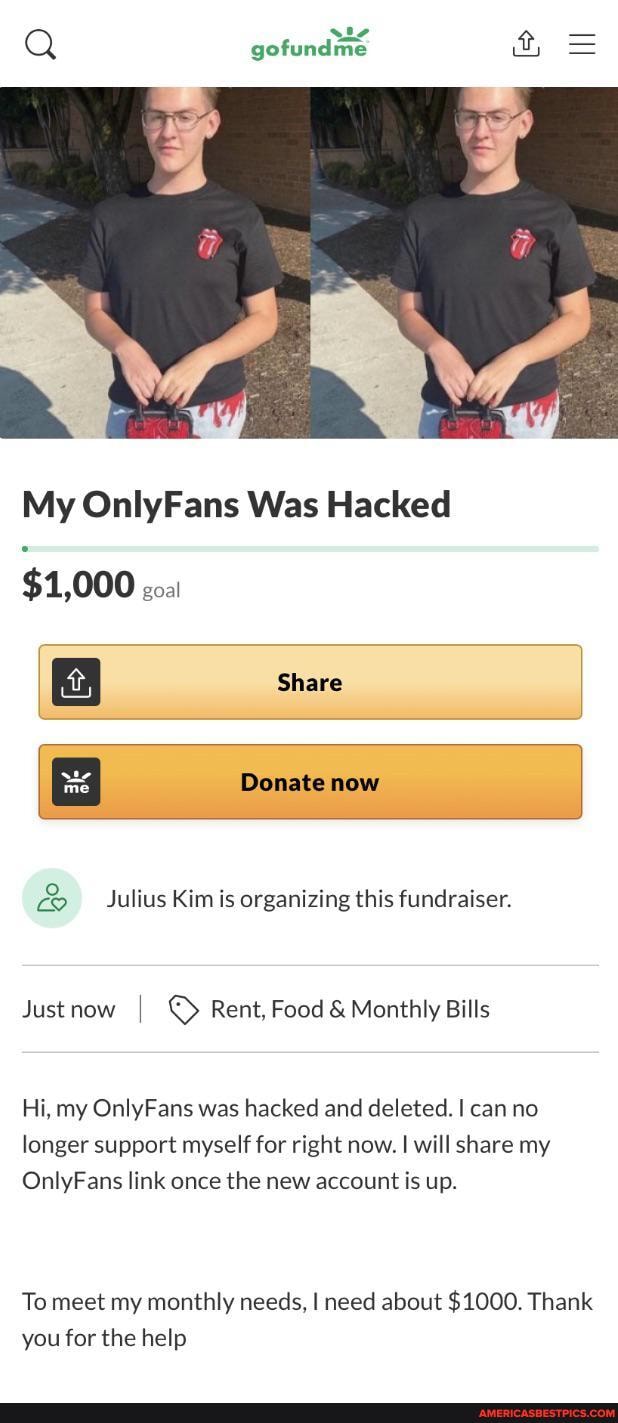Tap the share icon in the top bar
Image resolution: width=618 pixels, height=1423 pixels.
tap(526, 43)
